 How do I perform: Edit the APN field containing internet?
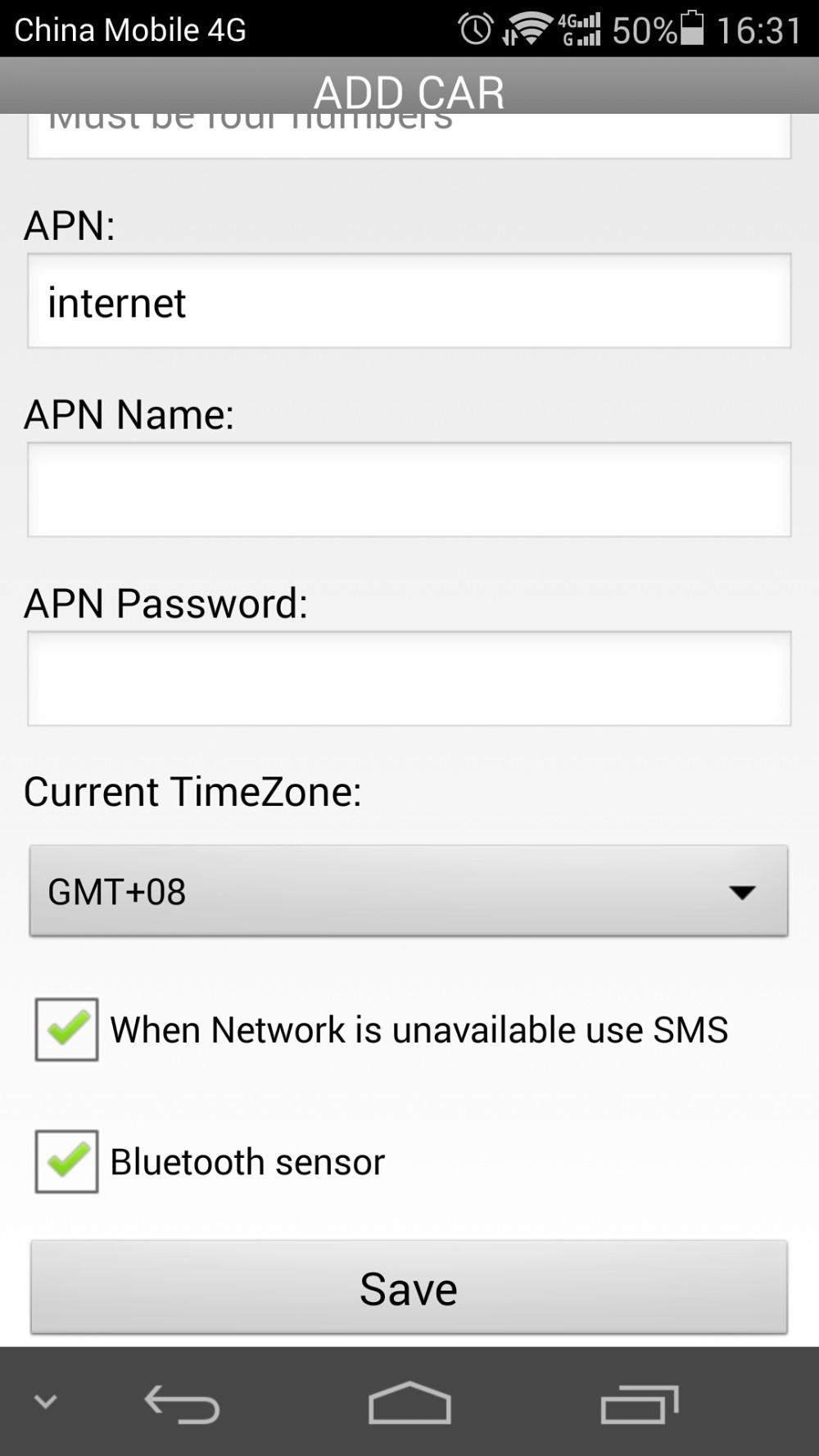(409, 301)
